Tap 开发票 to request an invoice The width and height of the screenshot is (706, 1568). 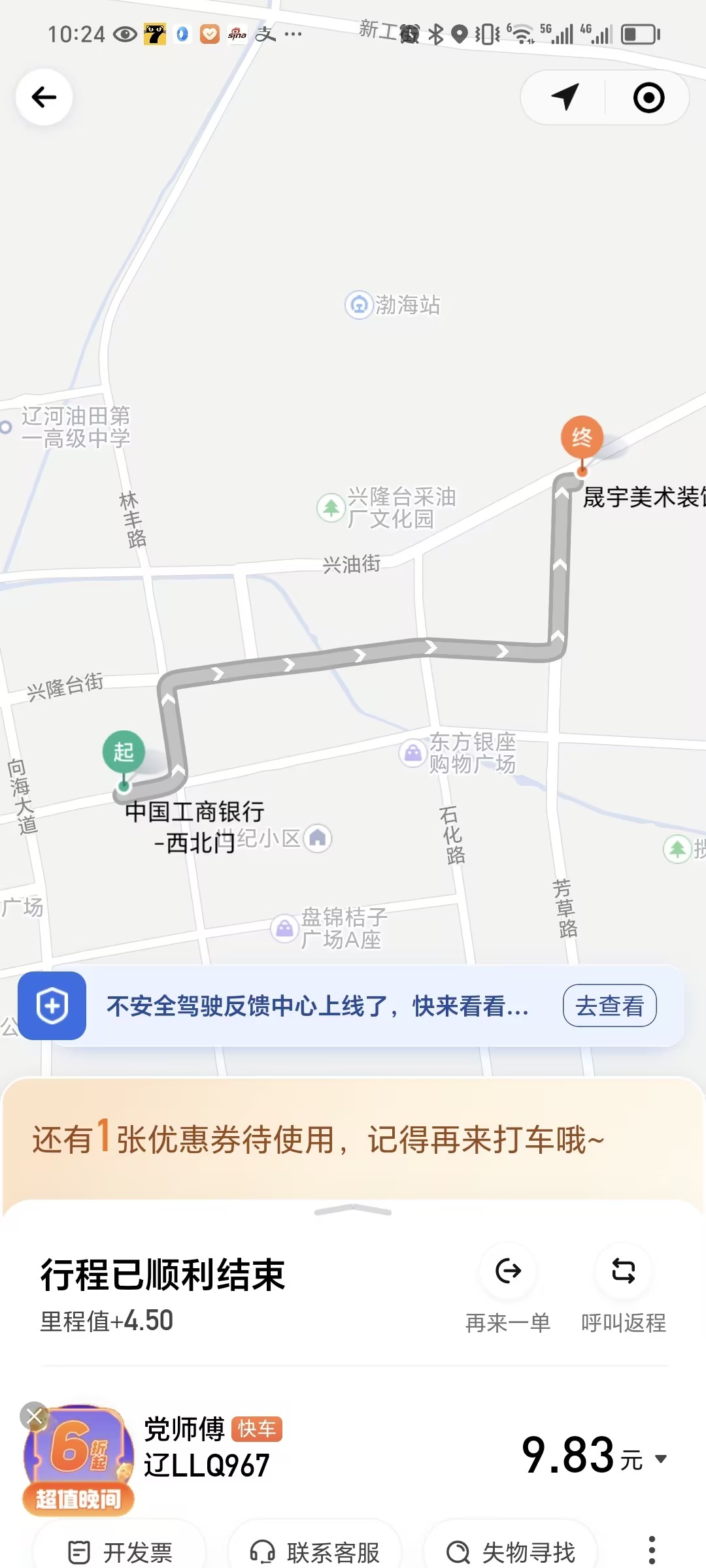coord(120,1552)
